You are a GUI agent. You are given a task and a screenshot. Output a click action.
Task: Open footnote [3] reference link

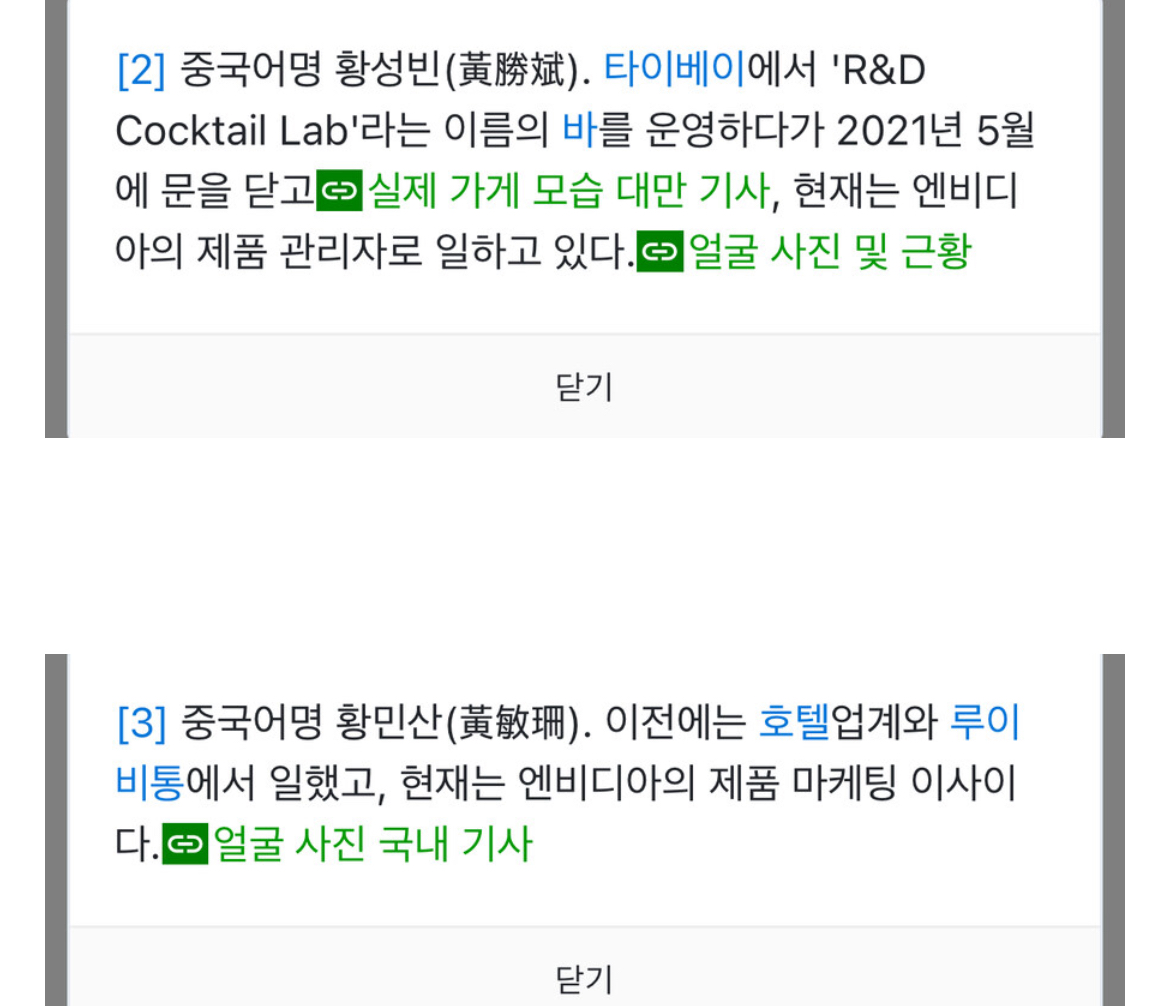(141, 723)
